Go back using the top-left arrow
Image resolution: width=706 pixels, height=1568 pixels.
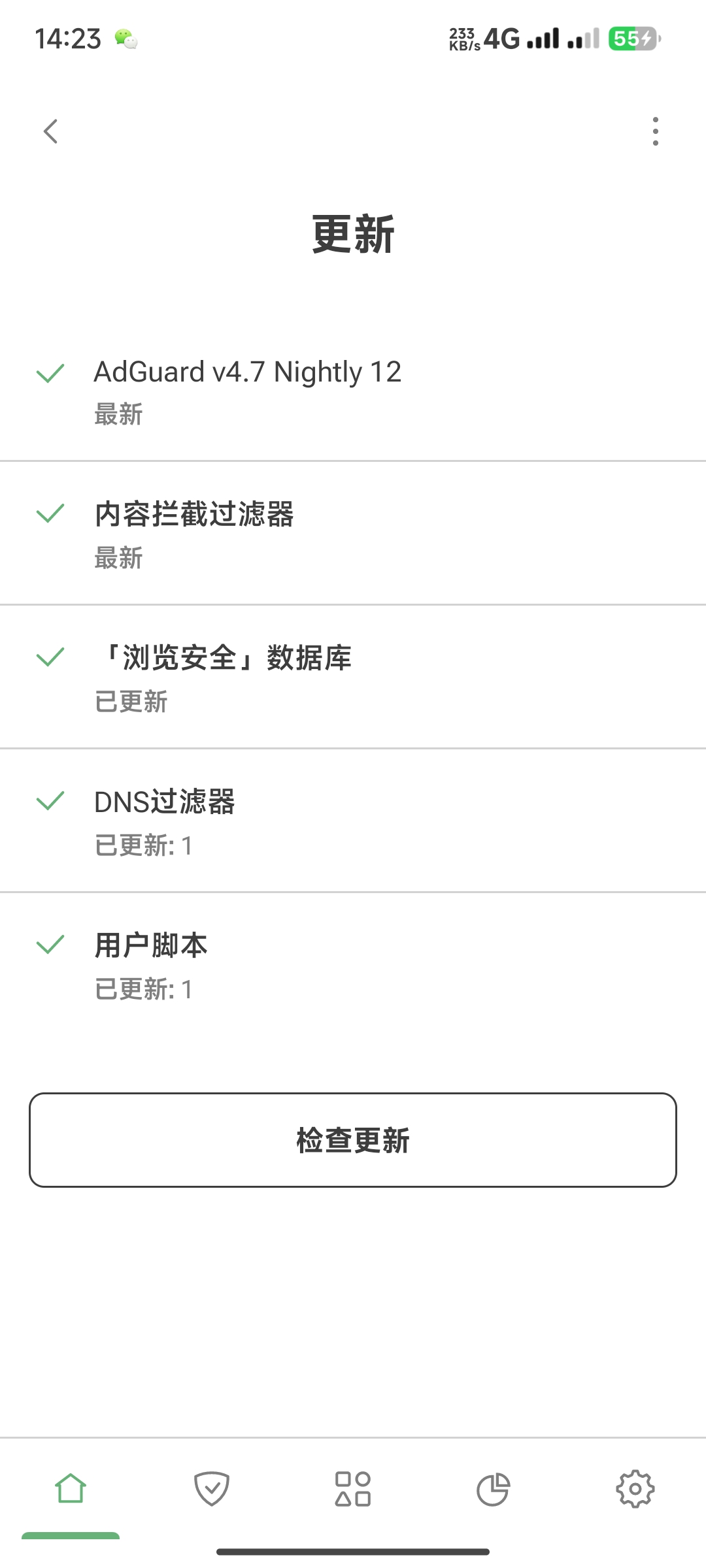pyautogui.click(x=51, y=131)
